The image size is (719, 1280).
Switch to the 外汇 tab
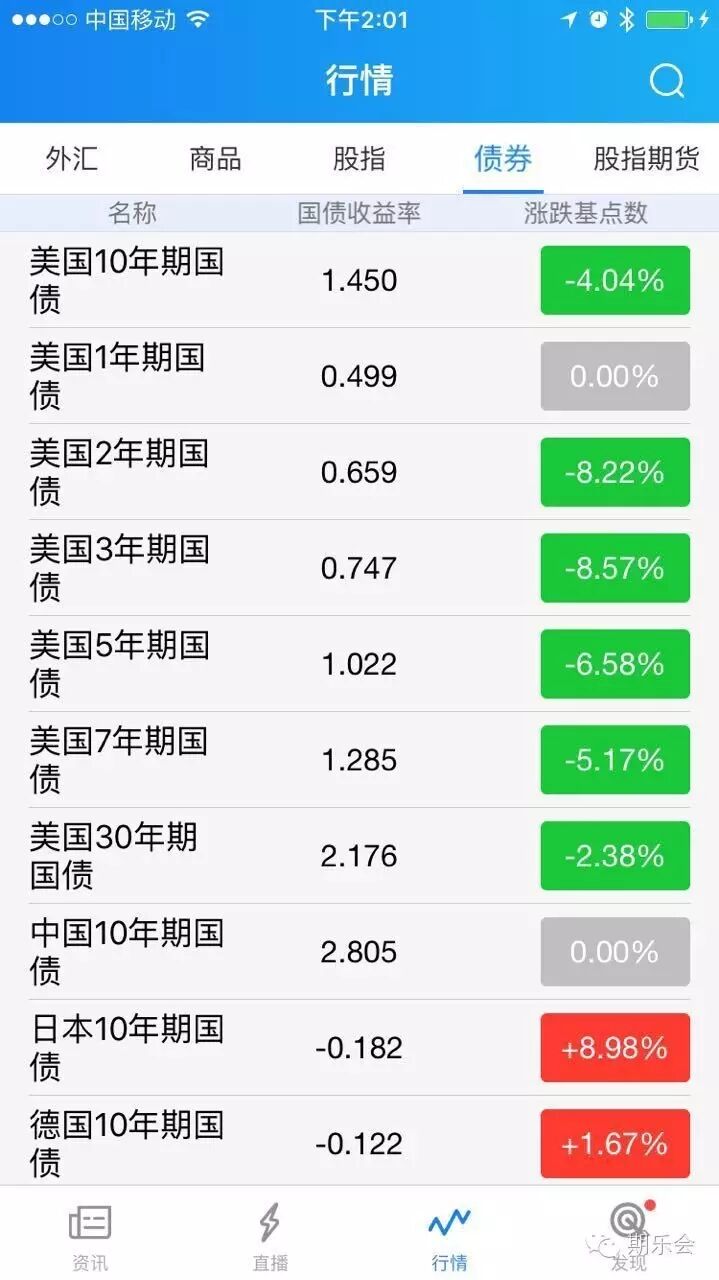point(72,159)
